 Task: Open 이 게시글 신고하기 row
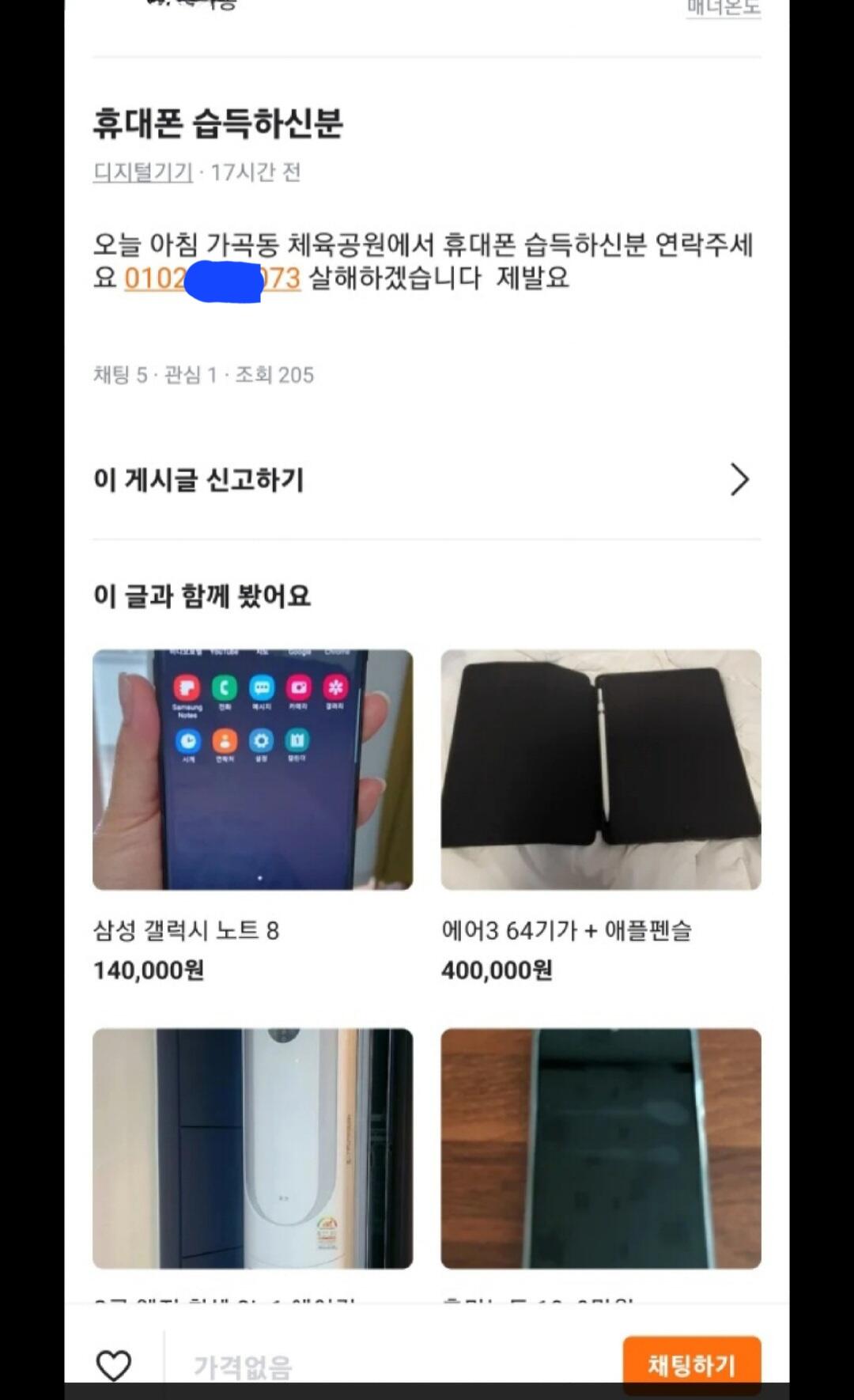pos(427,479)
